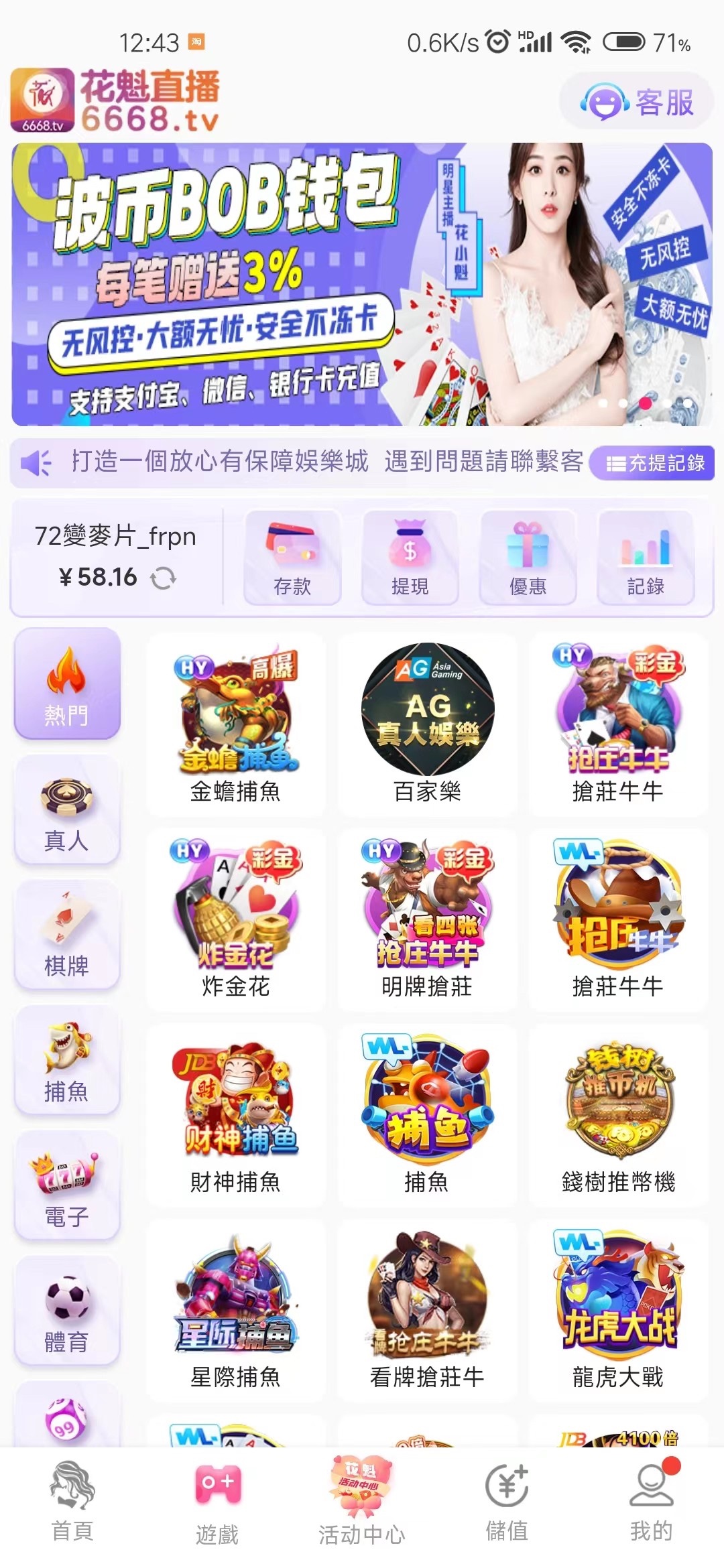Select the 捕魚 game category
Image resolution: width=724 pixels, height=1568 pixels.
pos(66,1062)
